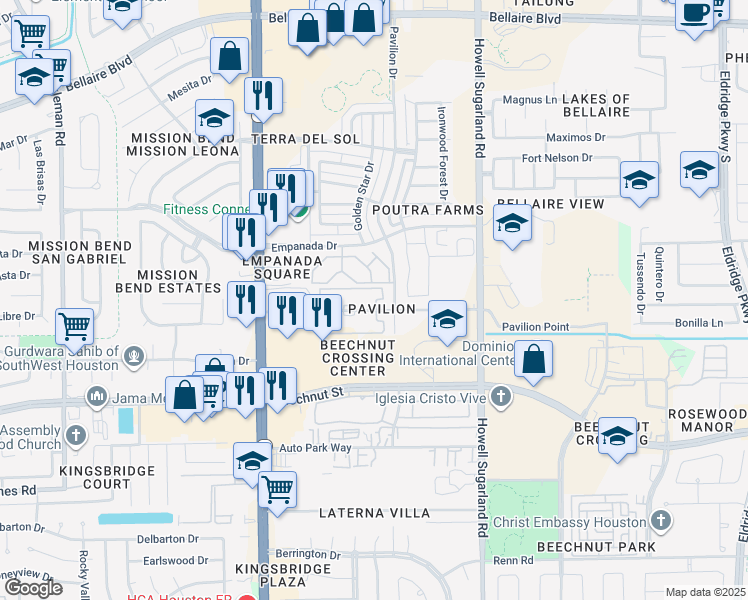Tap the school marker beside Pavilion label
Screen dimensions: 748x600
coord(447,319)
